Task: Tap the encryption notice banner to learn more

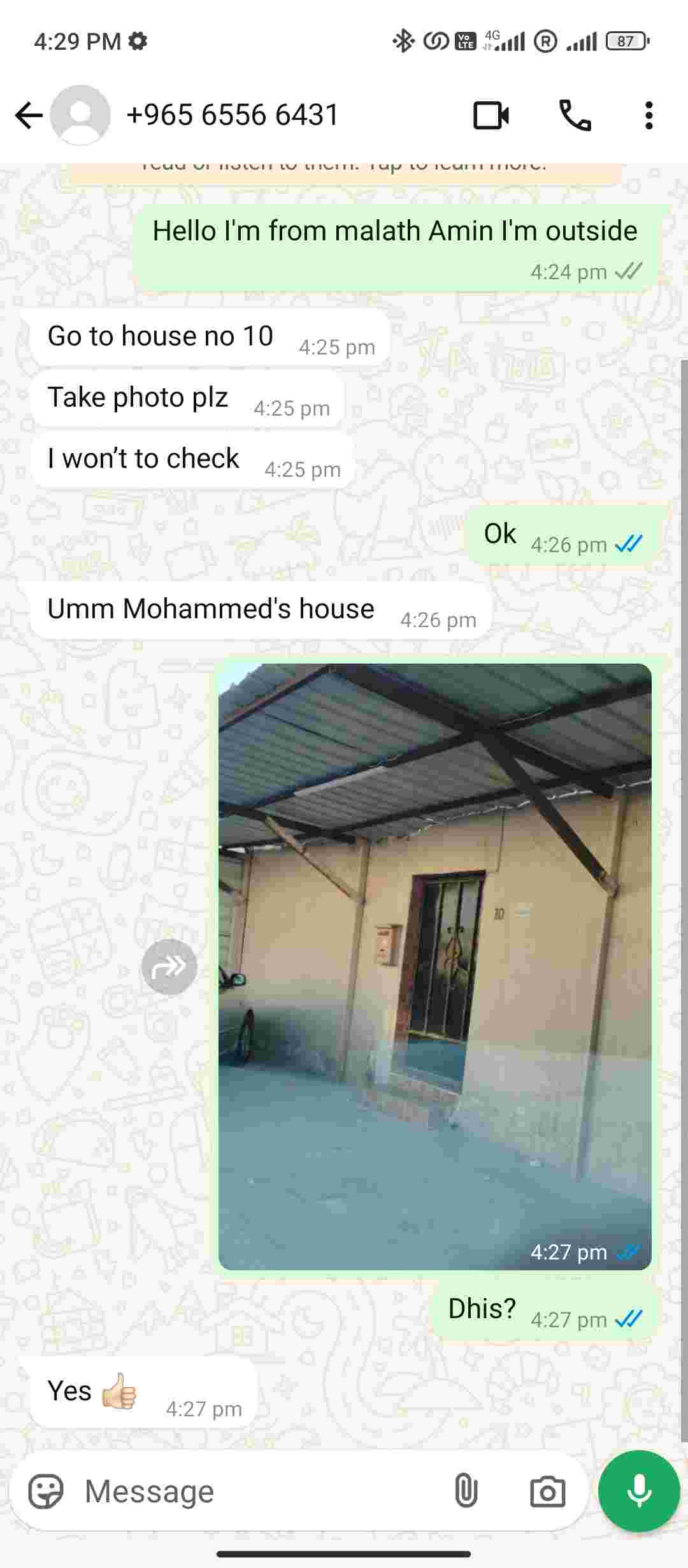Action: pos(344,171)
